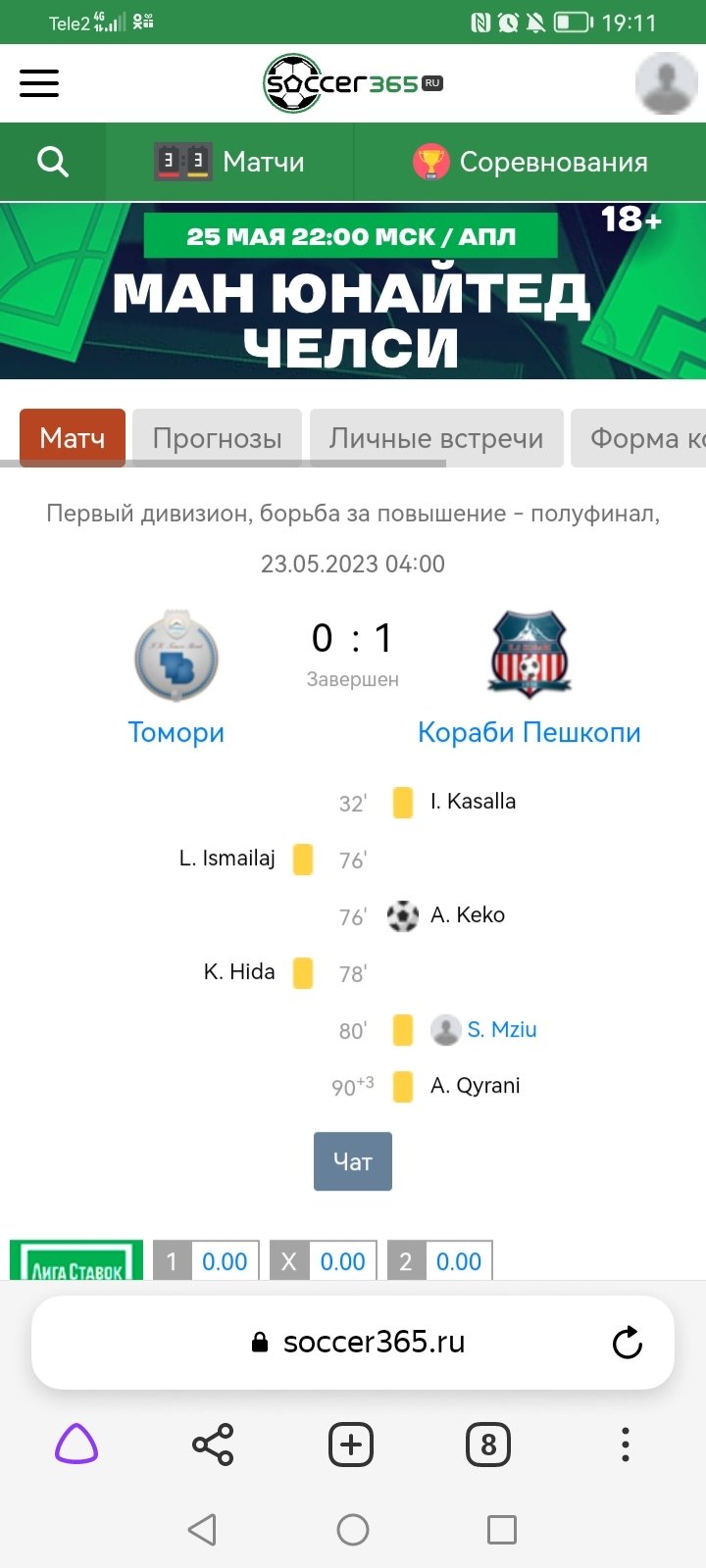
Task: Open the hamburger menu
Action: 39,83
